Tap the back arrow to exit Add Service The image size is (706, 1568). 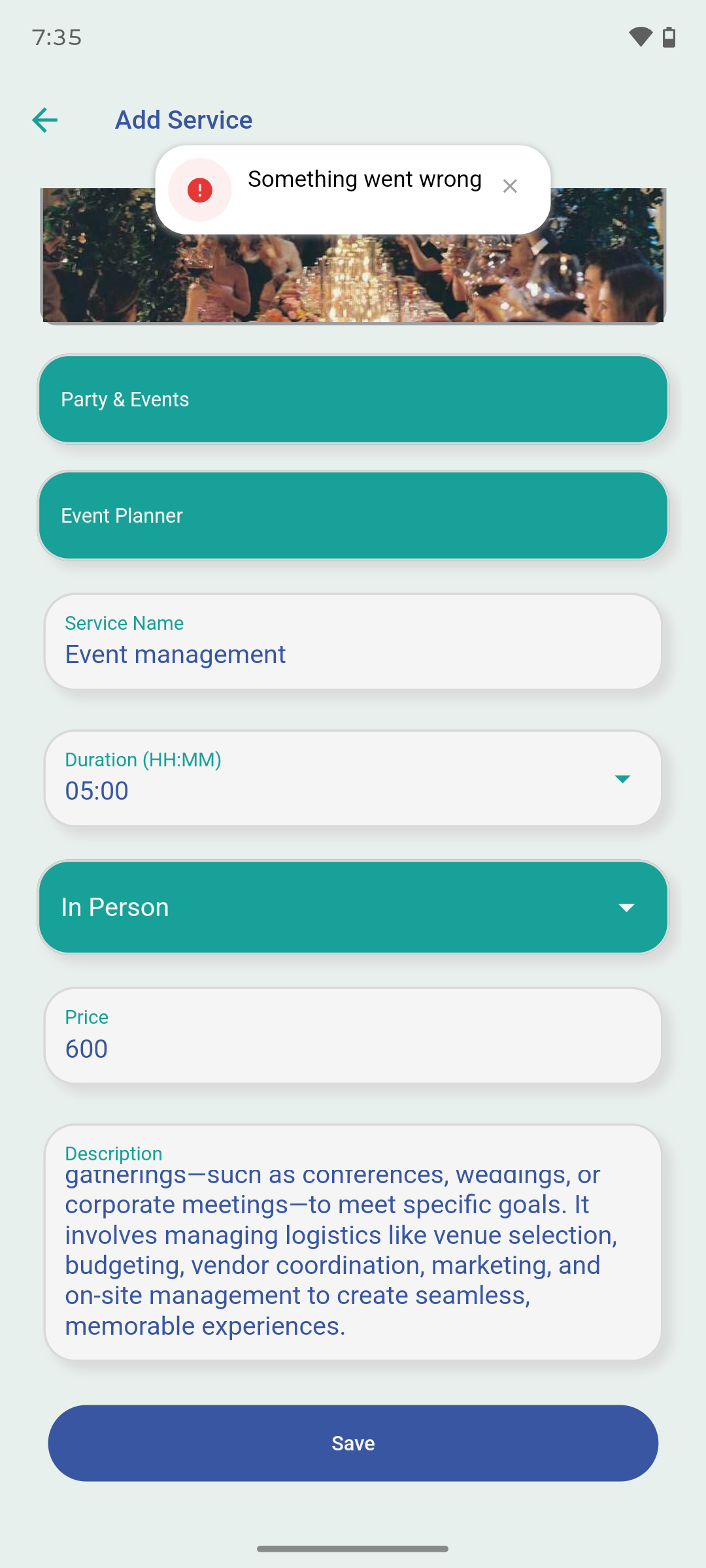tap(44, 120)
